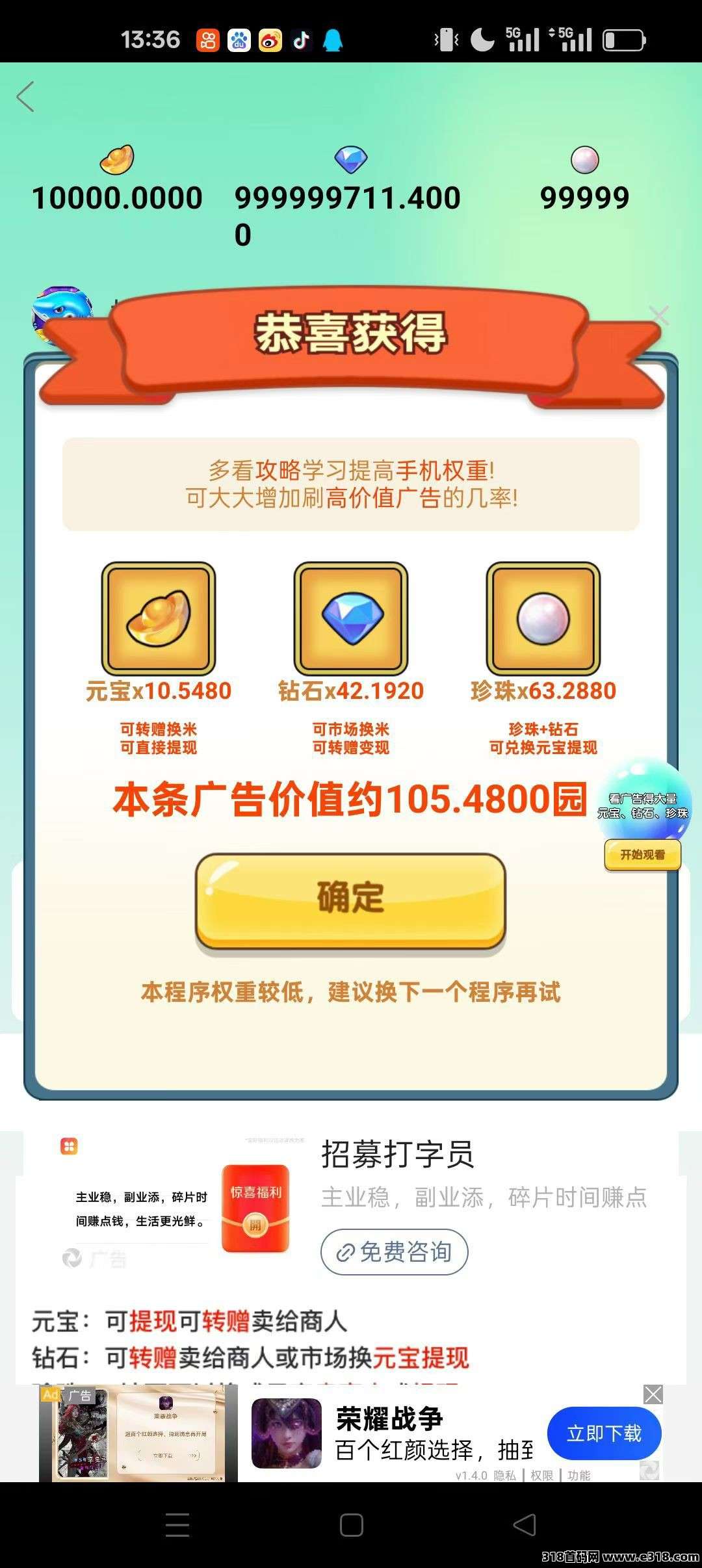702x1568 pixels.
Task: Close the 恭喜获得 reward dialog
Action: (659, 316)
